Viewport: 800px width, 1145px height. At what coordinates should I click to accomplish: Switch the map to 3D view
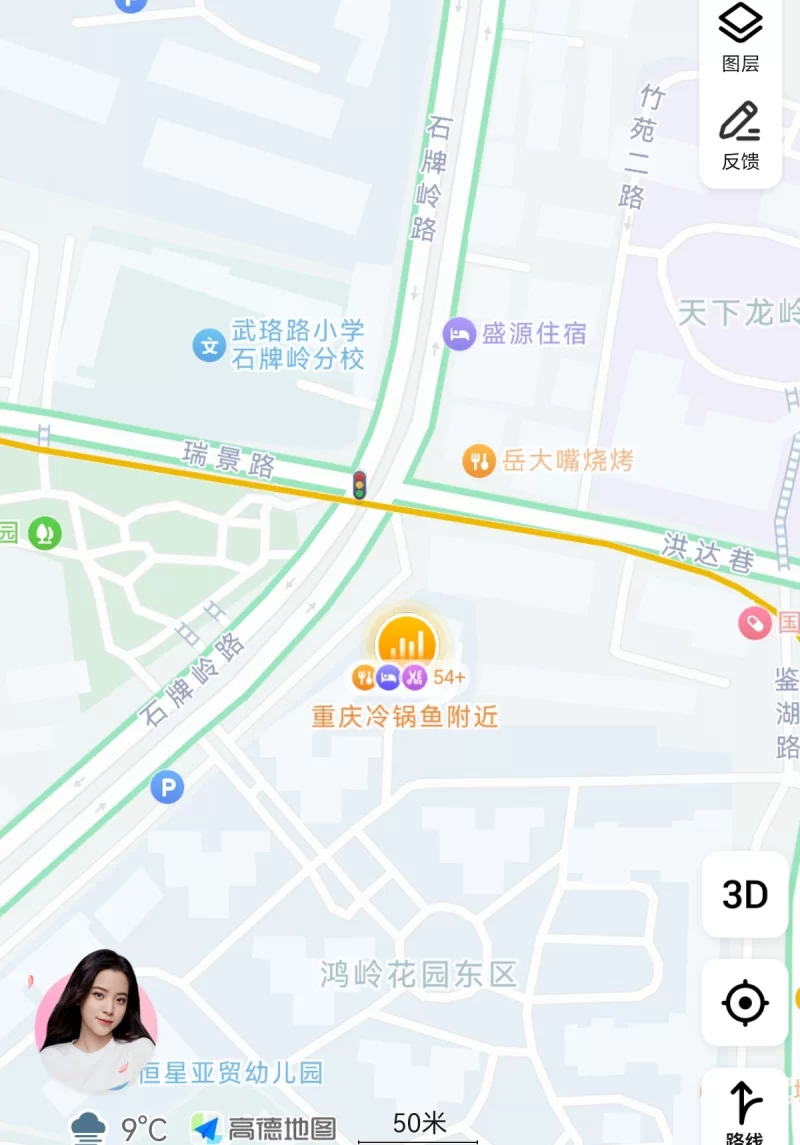[x=744, y=897]
